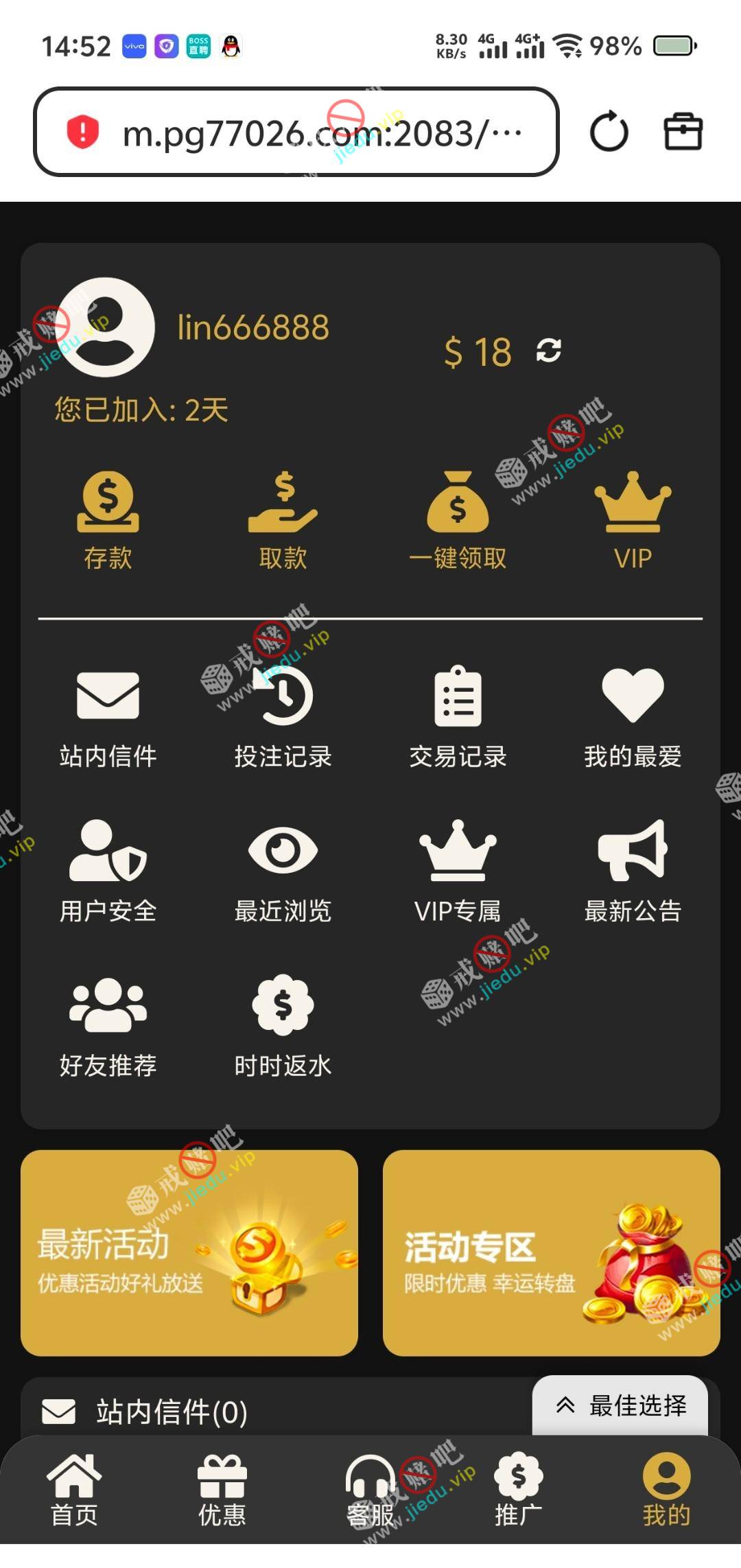Image resolution: width=741 pixels, height=1568 pixels.
Task: Open the 活动专区 activity zone card
Action: pos(551,1252)
